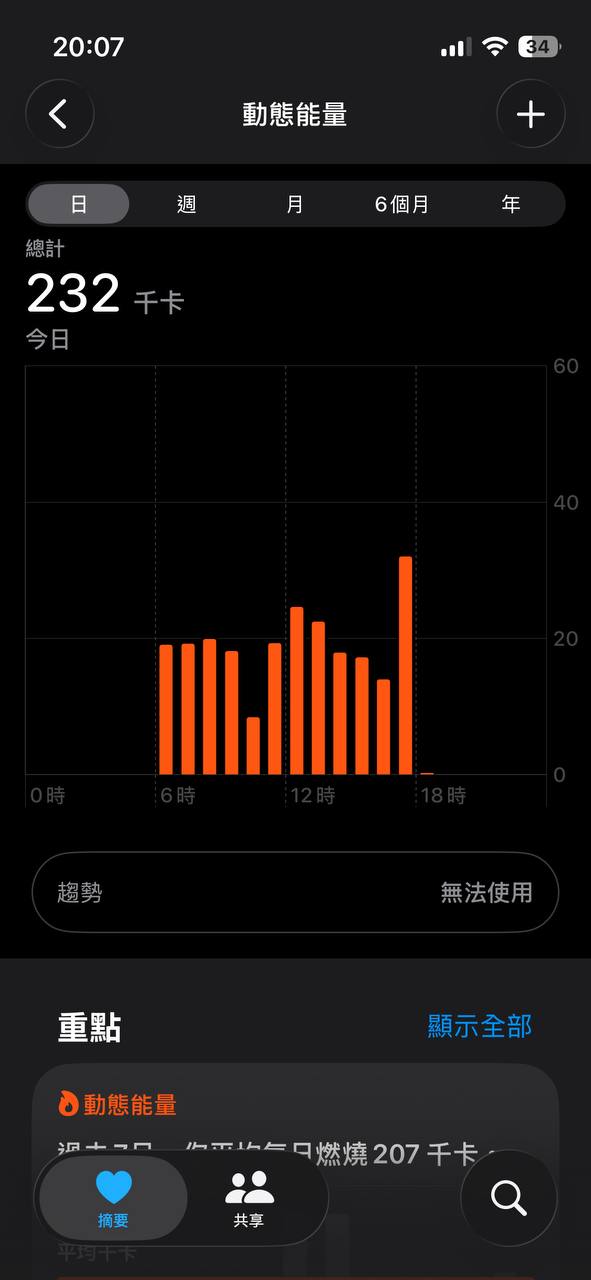Switch to the 6個月 view
Image resolution: width=591 pixels, height=1280 pixels.
pyautogui.click(x=402, y=204)
